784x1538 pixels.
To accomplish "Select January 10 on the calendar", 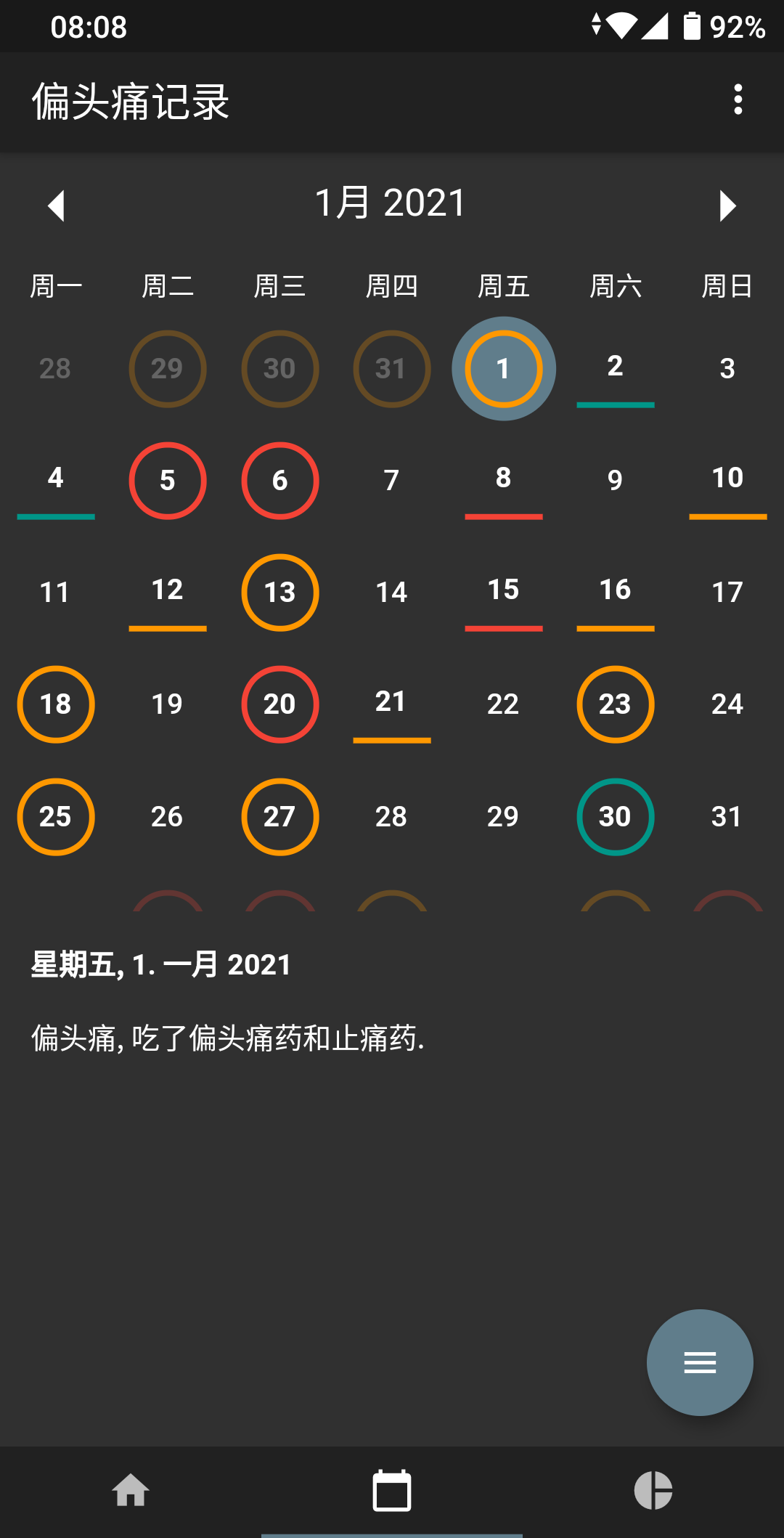I will tap(727, 479).
